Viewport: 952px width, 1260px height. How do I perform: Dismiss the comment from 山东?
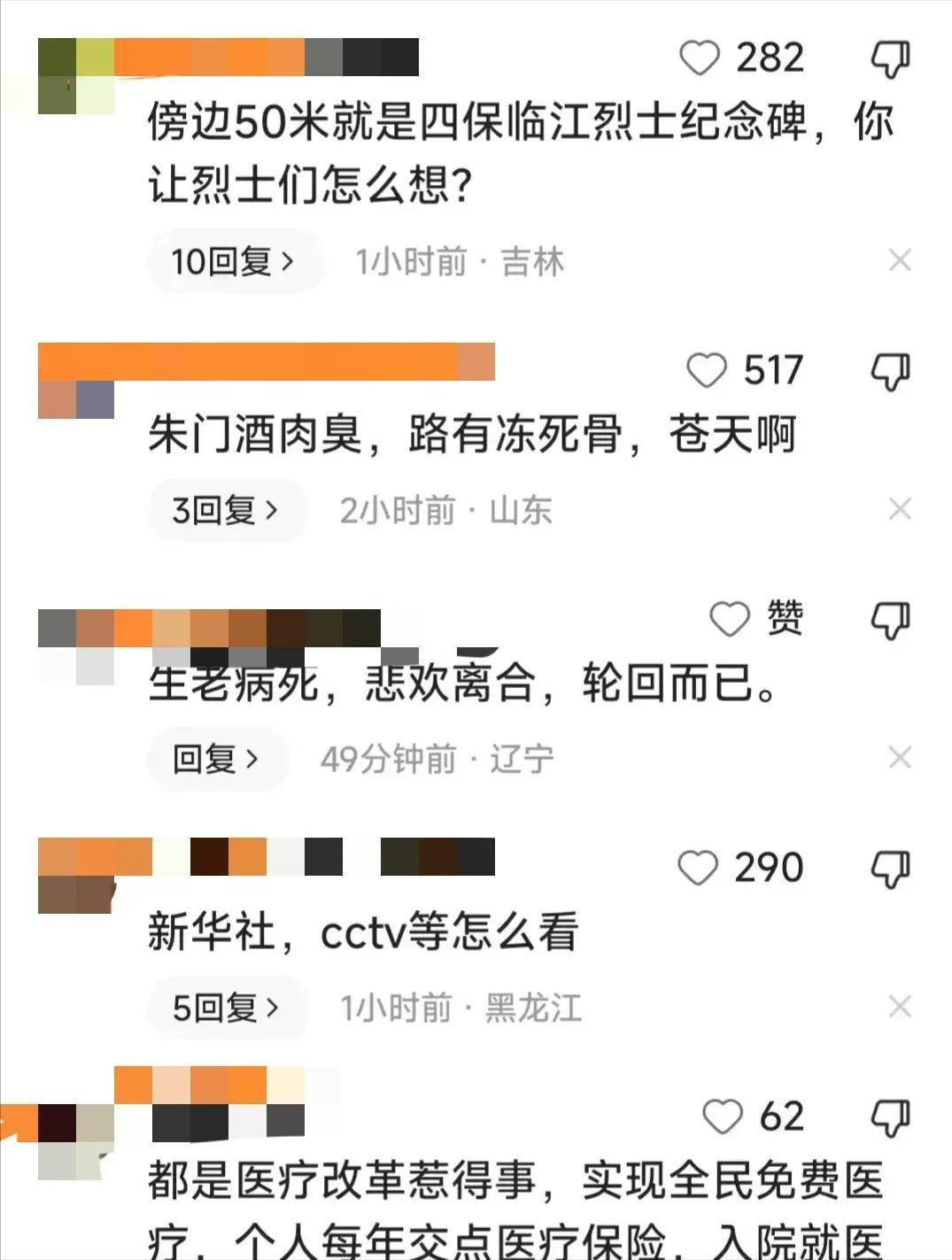click(900, 509)
